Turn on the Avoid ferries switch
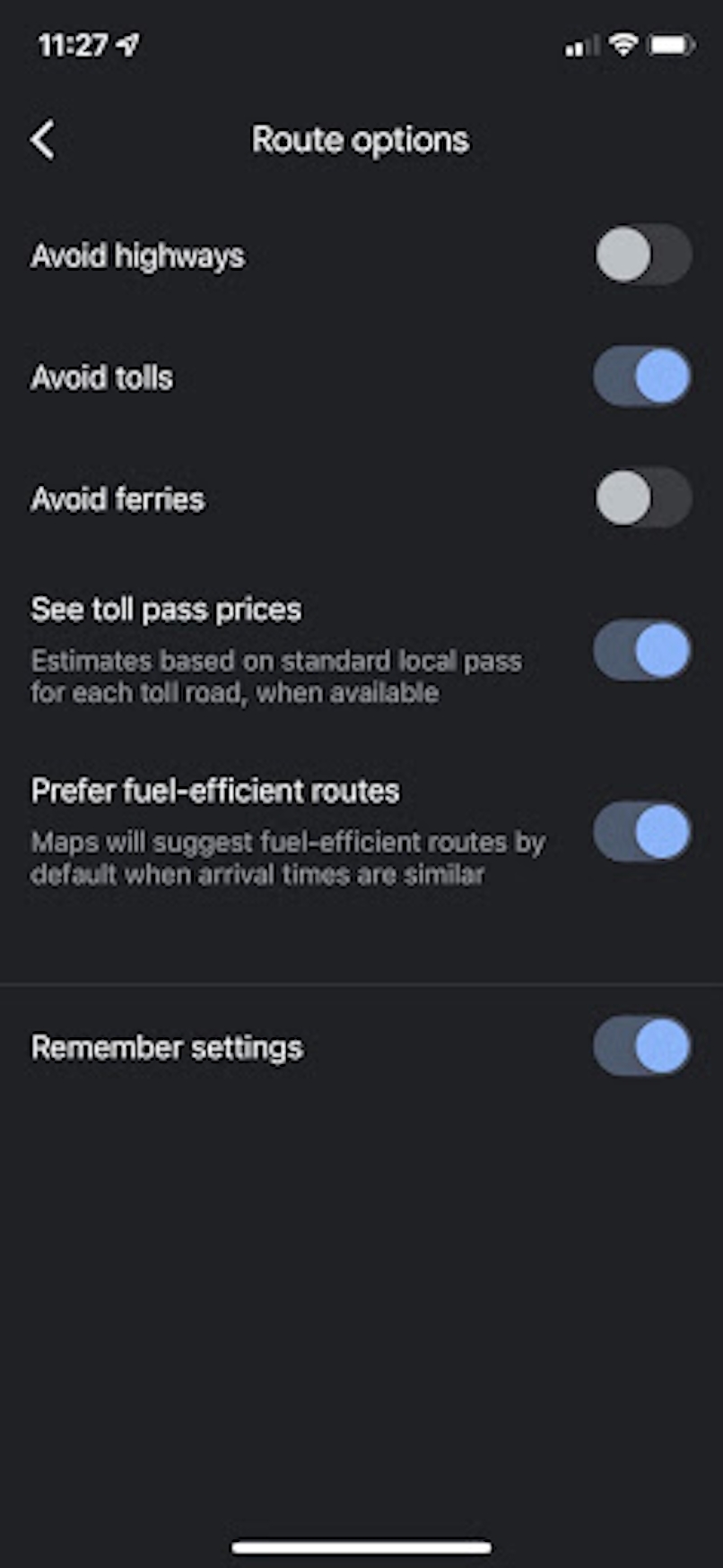This screenshot has height=1568, width=723. pyautogui.click(x=642, y=499)
